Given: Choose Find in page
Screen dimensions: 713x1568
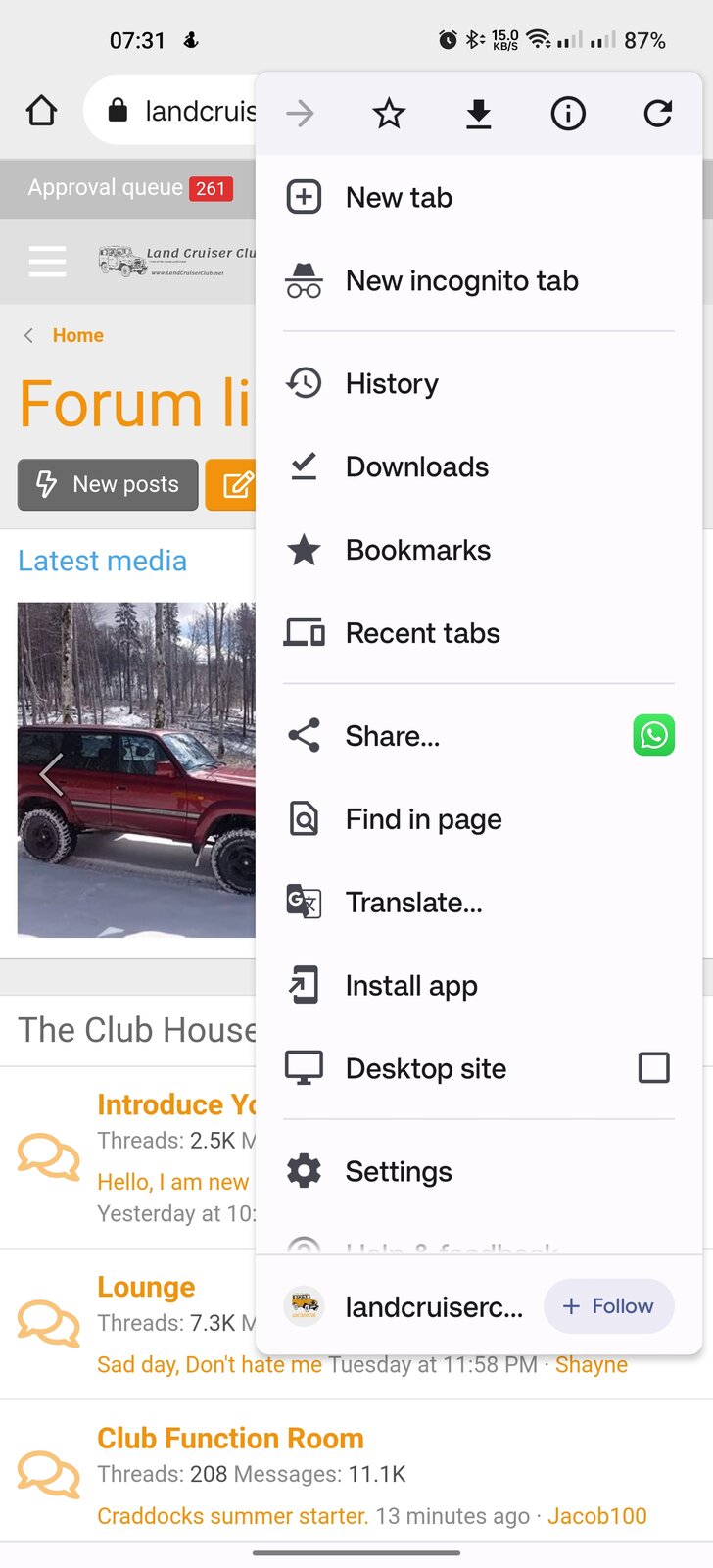Looking at the screenshot, I should [423, 819].
